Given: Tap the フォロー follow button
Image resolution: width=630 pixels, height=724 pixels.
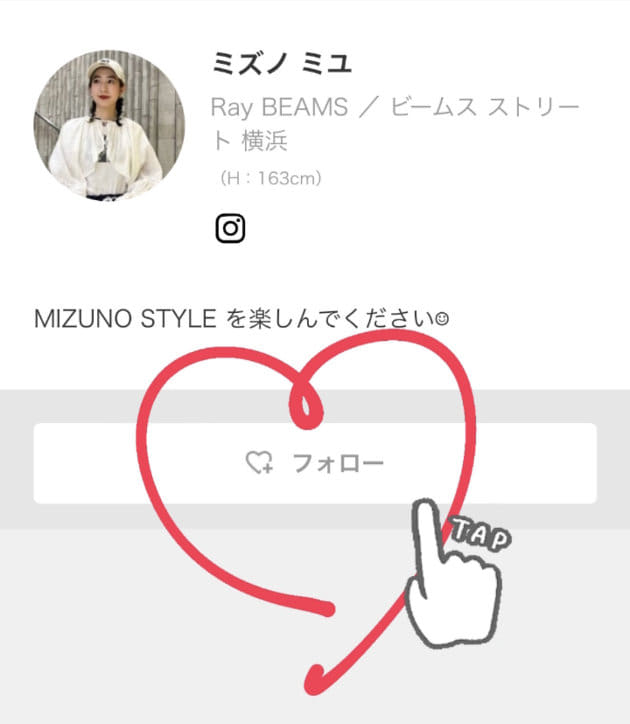Looking at the screenshot, I should (x=315, y=463).
